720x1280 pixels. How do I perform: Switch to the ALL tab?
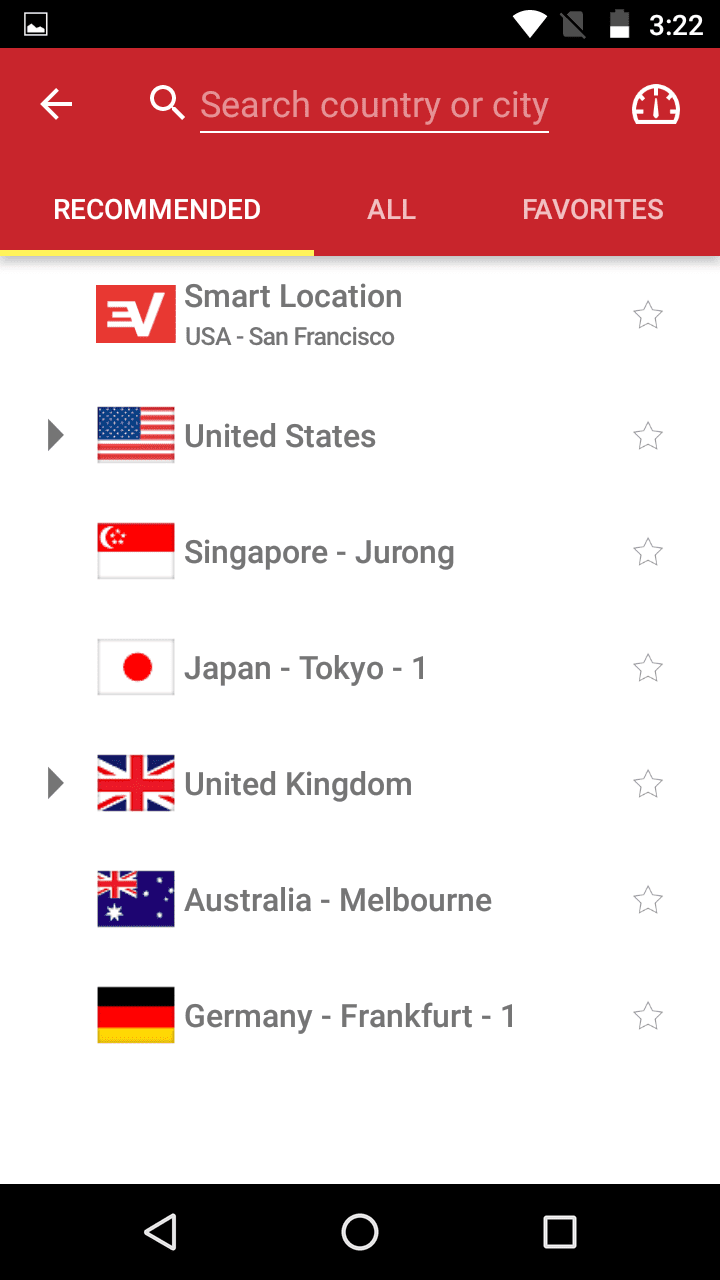coord(391,209)
